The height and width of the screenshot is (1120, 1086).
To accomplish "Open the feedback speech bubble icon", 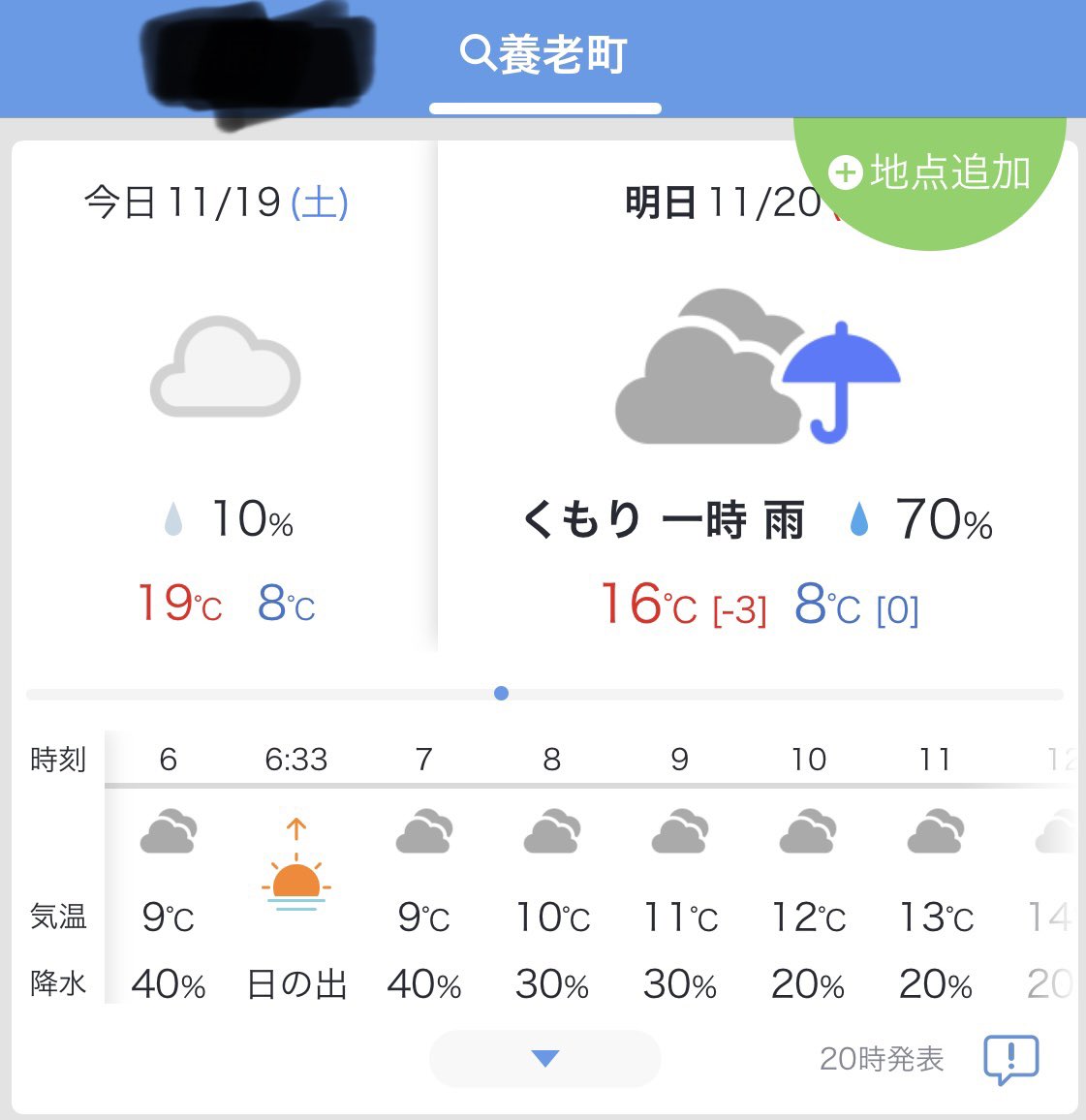I will (x=1010, y=1059).
